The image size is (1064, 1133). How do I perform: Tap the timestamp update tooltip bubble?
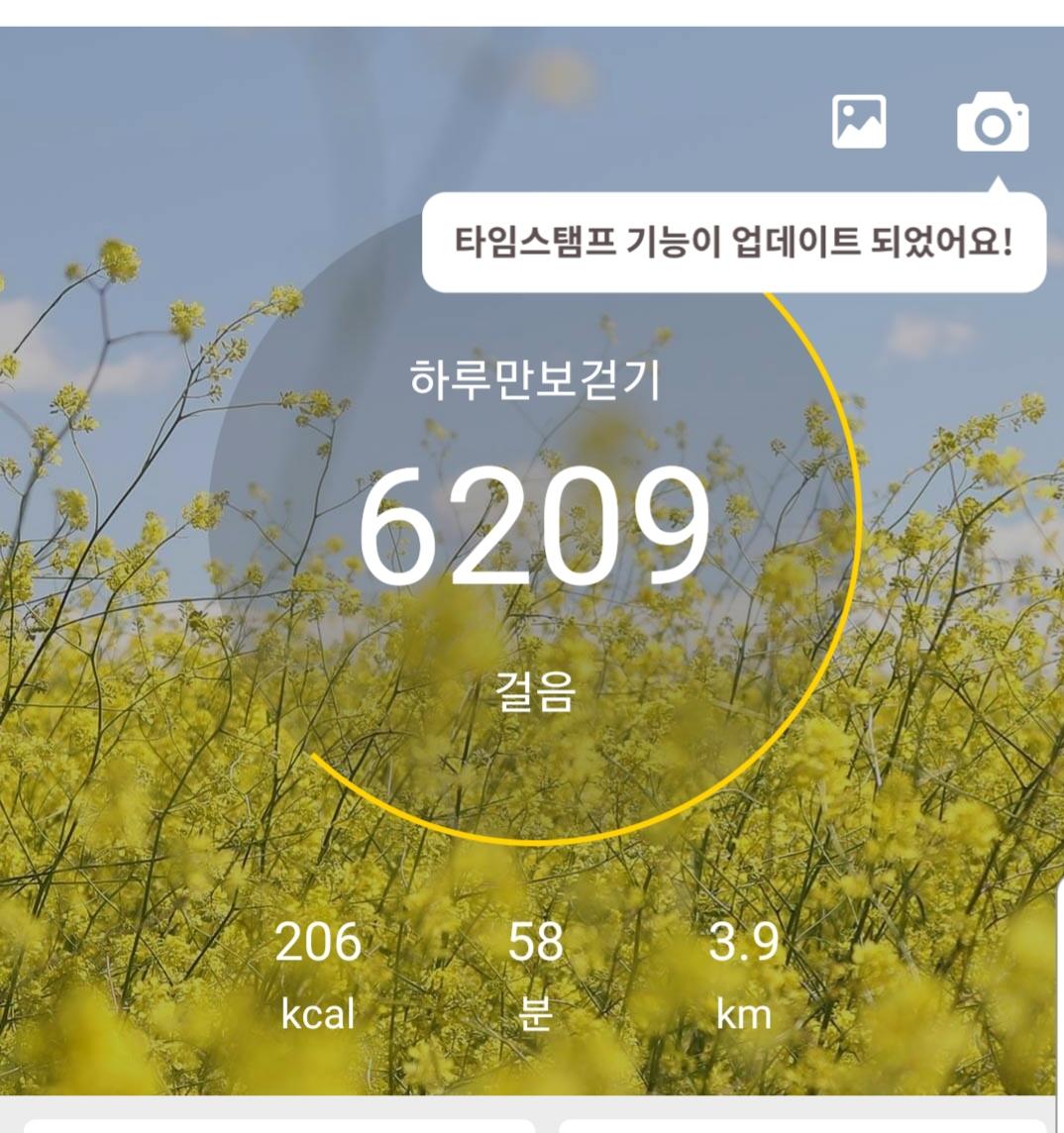pos(733,243)
